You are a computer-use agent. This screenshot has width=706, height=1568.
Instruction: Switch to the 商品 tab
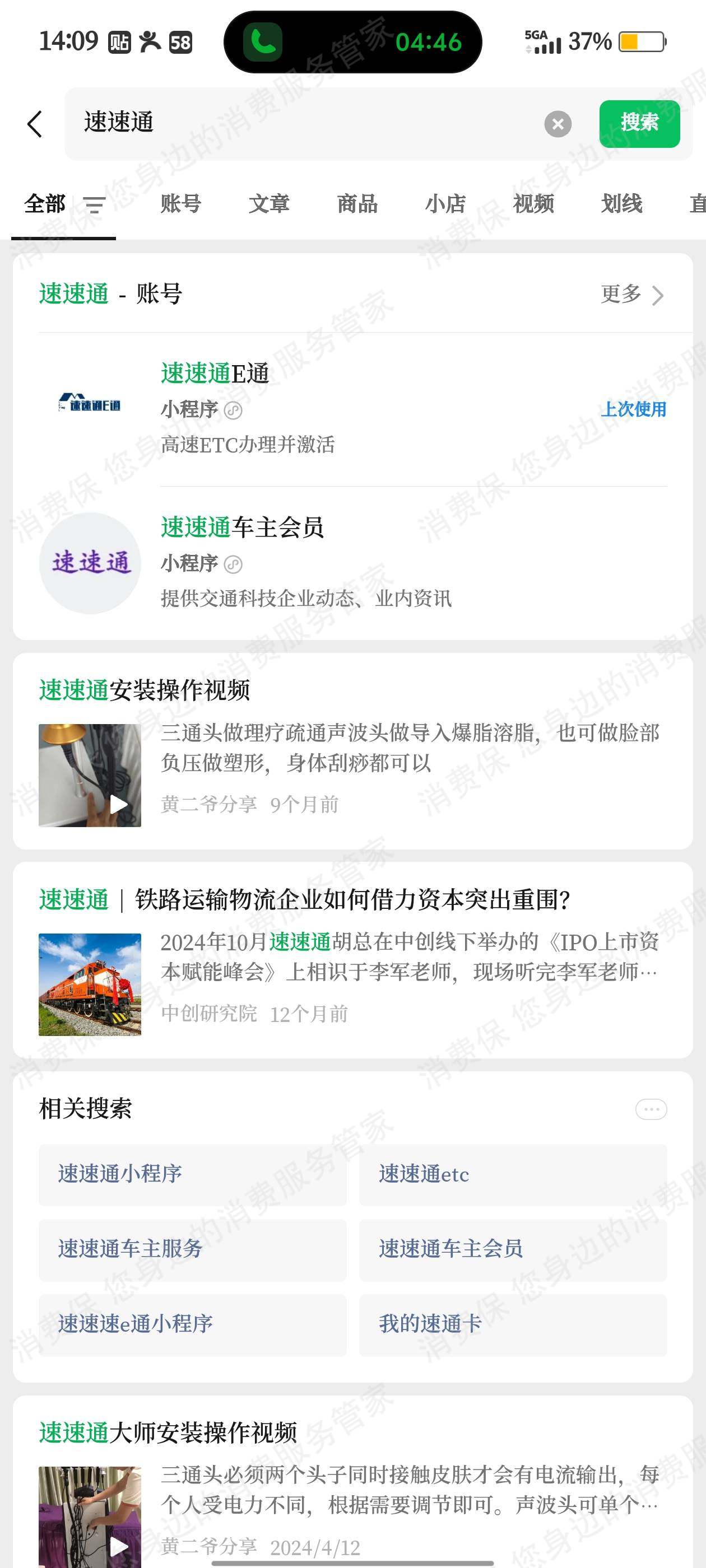point(357,204)
